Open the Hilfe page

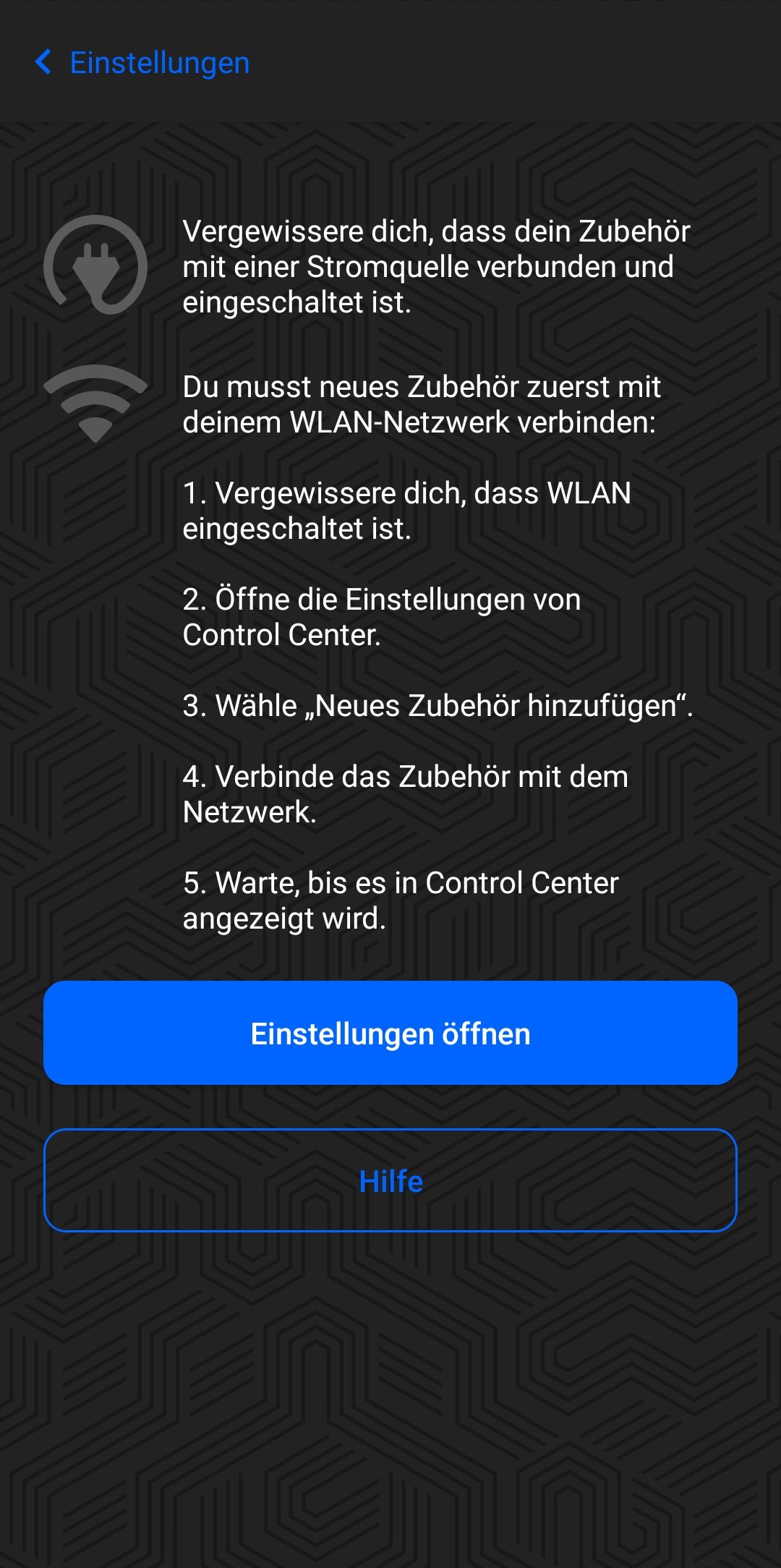[390, 1180]
